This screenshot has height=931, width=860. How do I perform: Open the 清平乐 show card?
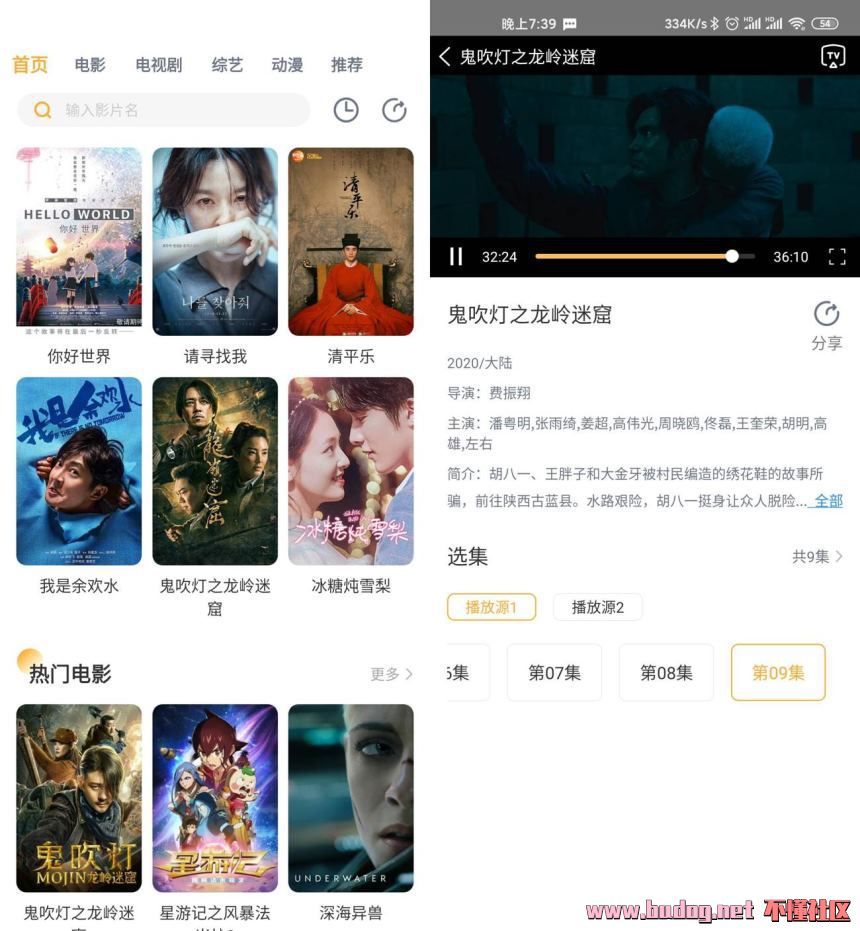(351, 241)
